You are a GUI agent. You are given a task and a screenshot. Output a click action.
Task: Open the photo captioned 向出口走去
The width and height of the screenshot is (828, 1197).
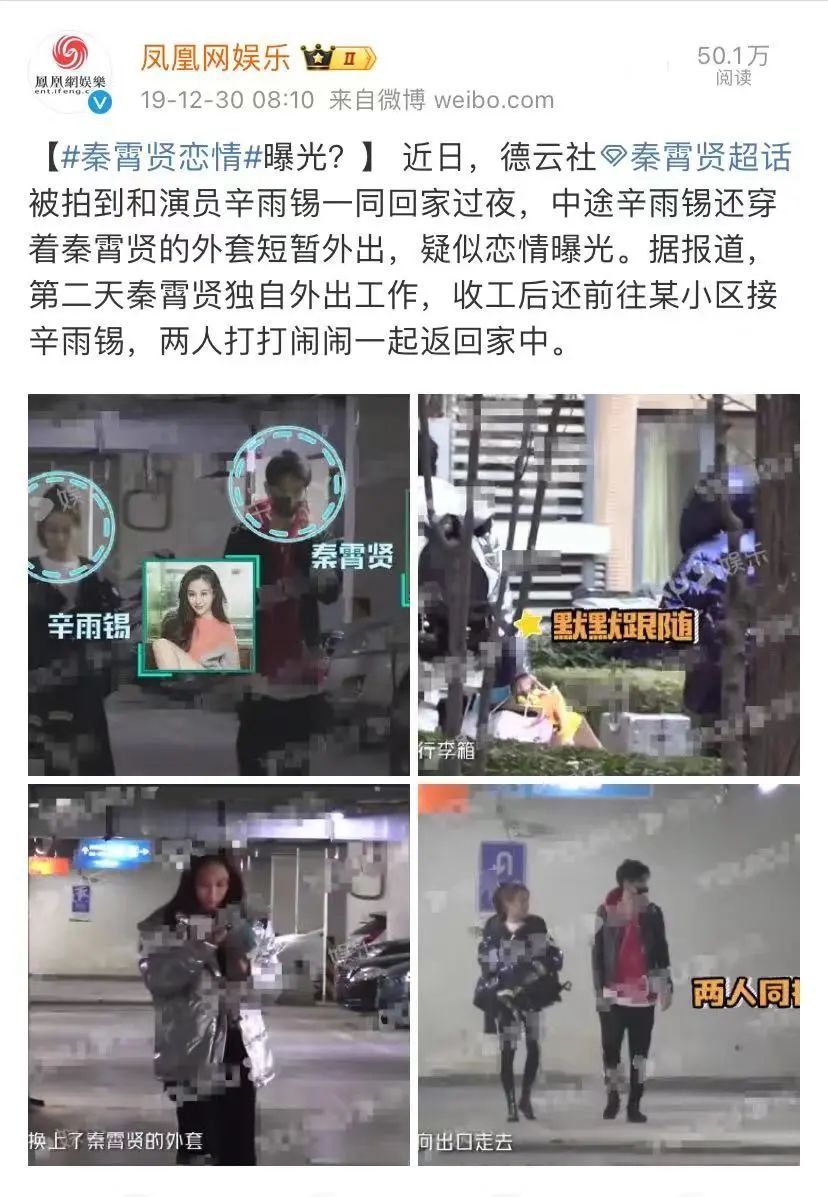point(608,974)
